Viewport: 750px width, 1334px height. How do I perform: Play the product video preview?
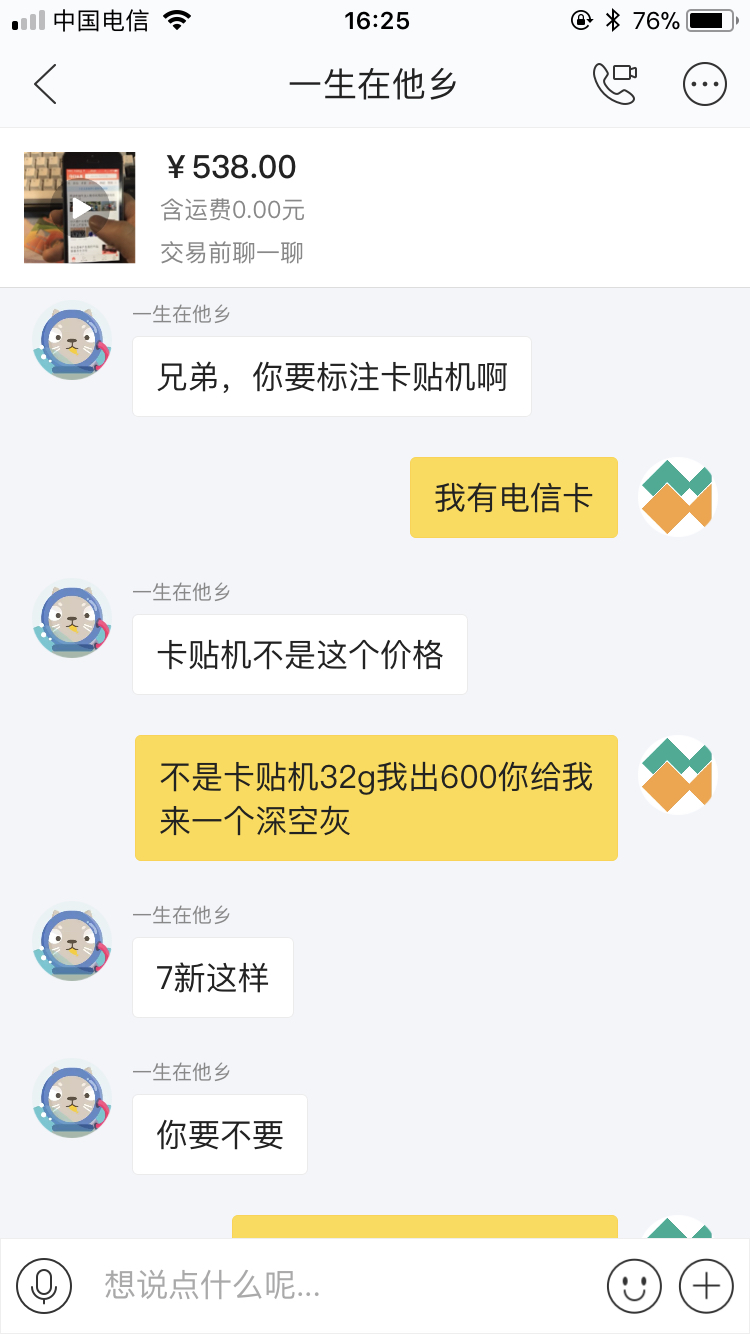[79, 207]
